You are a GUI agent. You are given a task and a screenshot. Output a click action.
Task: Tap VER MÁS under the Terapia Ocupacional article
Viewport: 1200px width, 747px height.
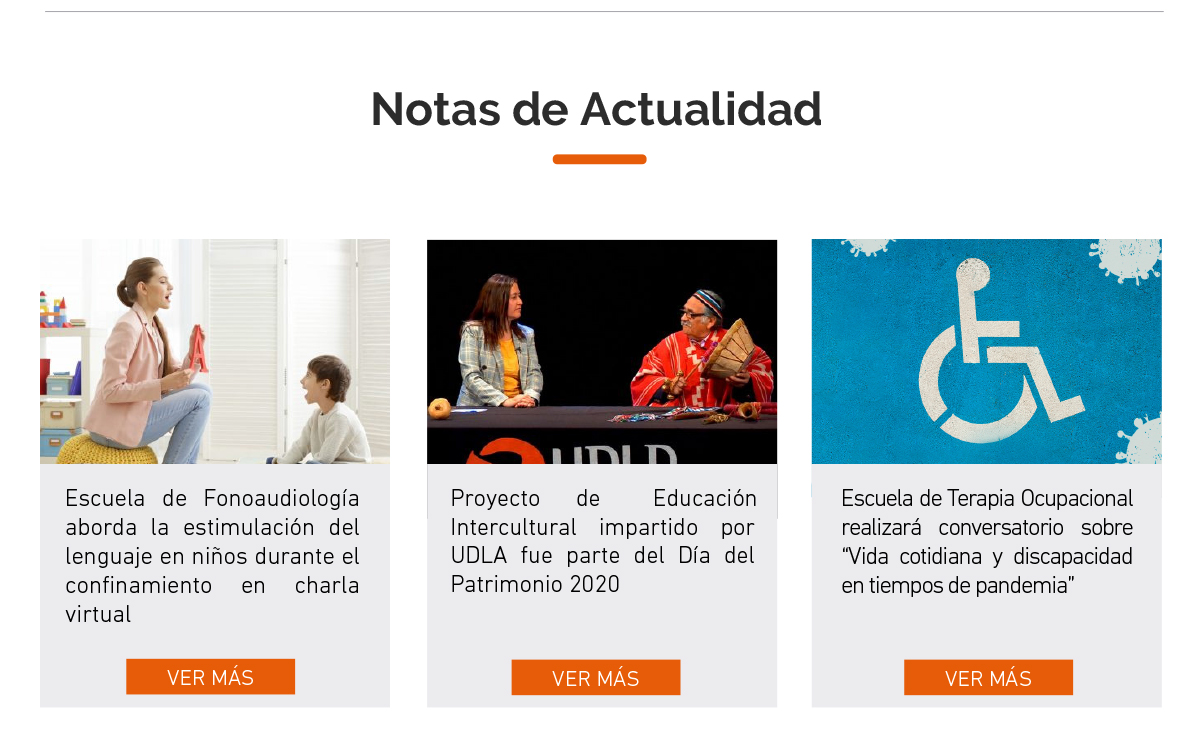tap(988, 678)
